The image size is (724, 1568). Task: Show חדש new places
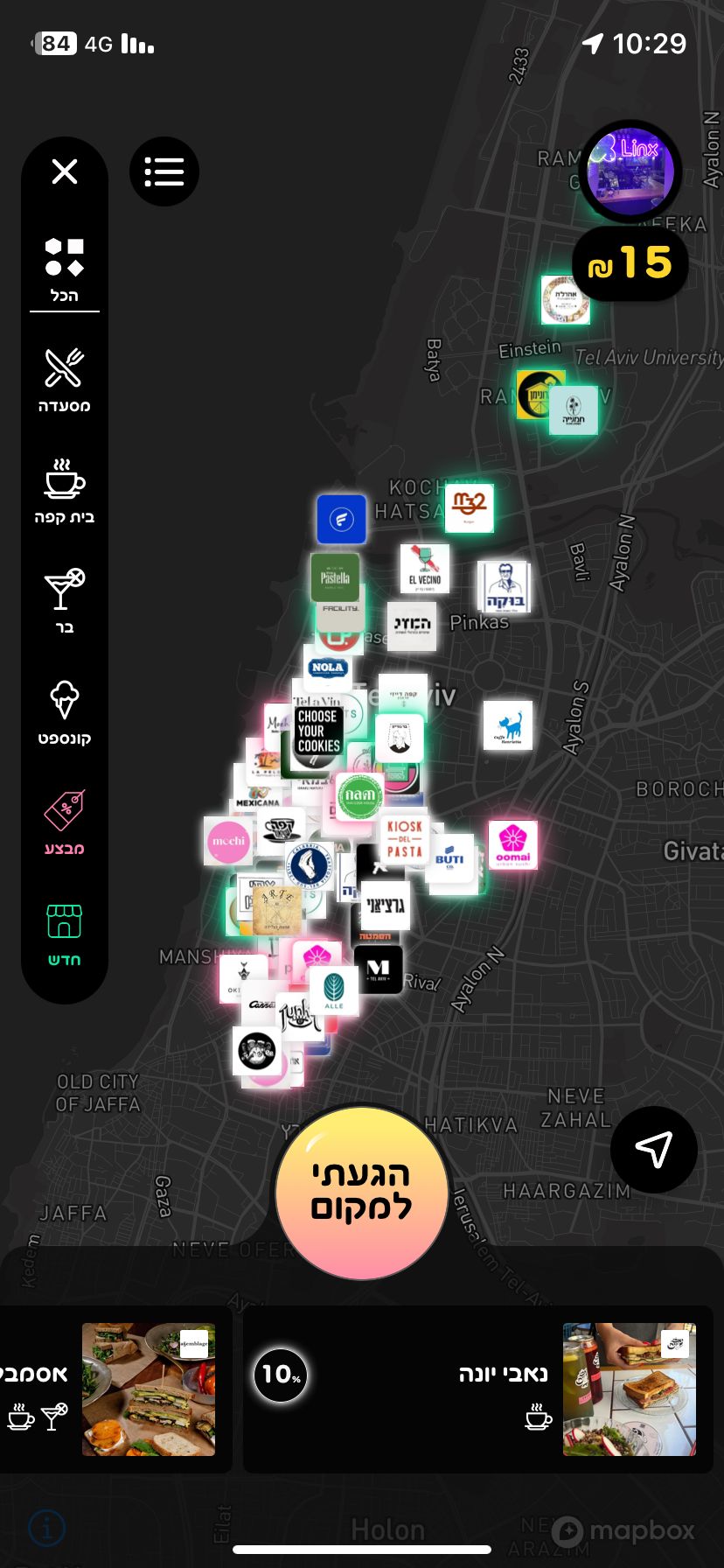65,934
